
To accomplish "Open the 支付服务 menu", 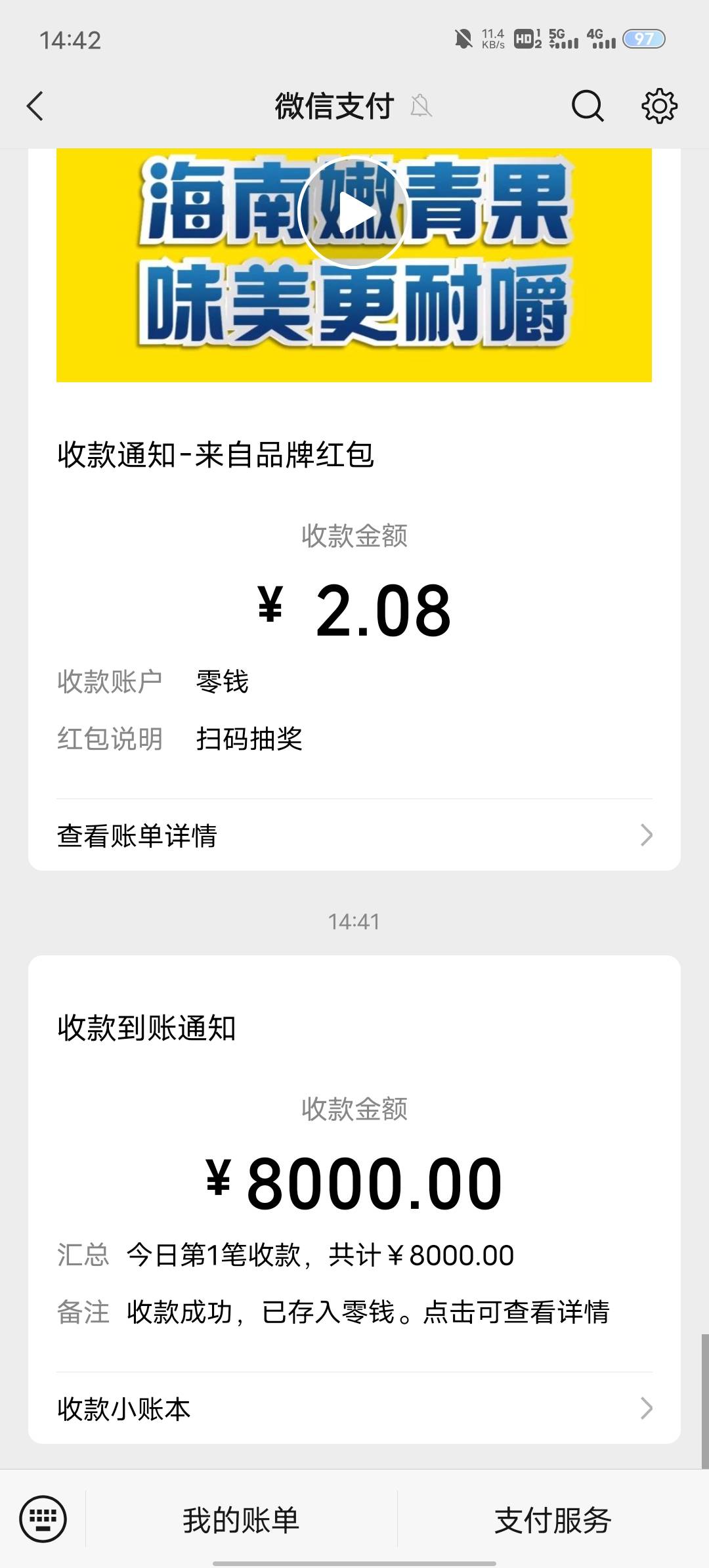I will pos(553,1520).
